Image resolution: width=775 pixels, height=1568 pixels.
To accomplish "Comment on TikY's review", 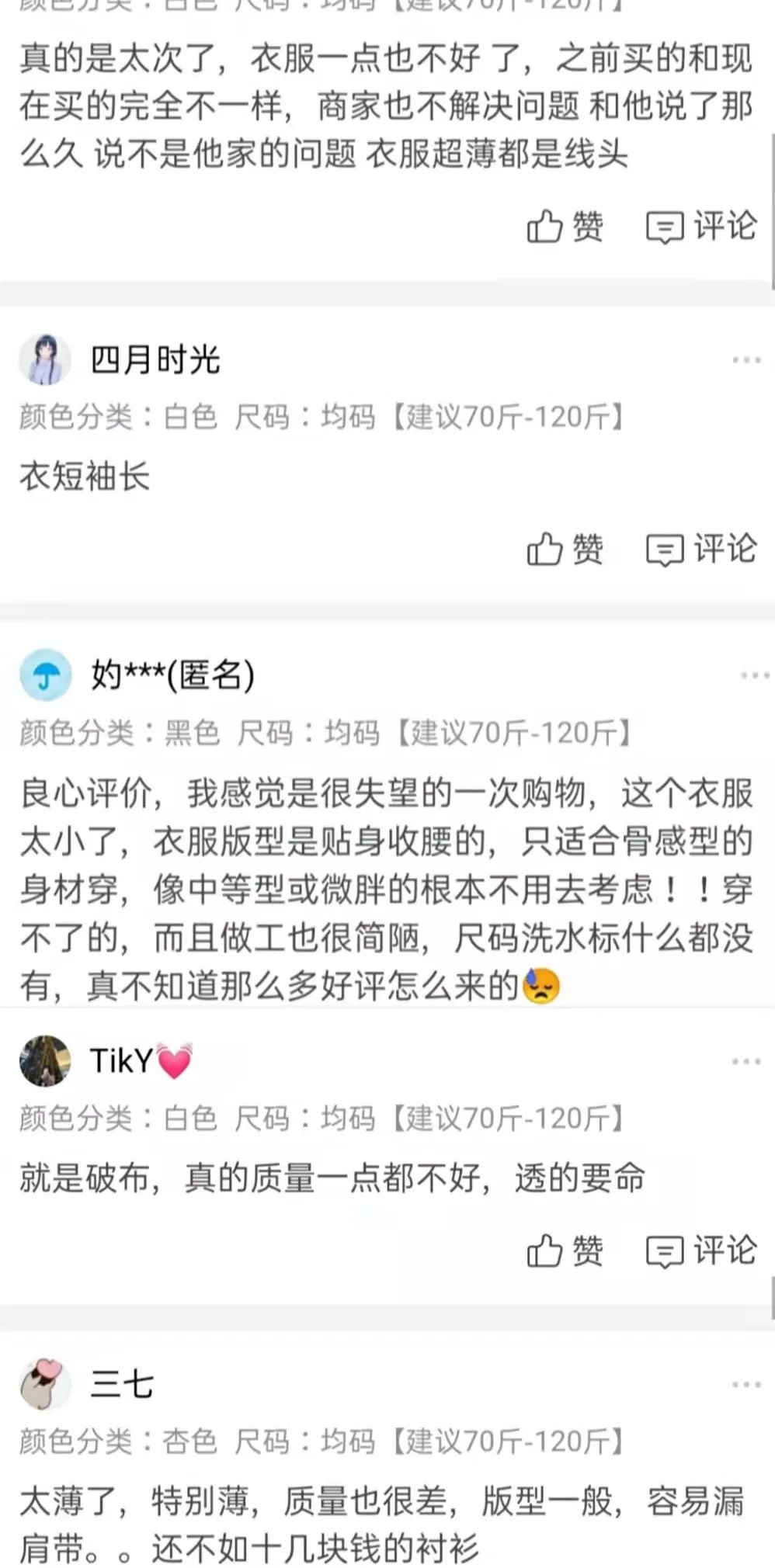I will [700, 1251].
